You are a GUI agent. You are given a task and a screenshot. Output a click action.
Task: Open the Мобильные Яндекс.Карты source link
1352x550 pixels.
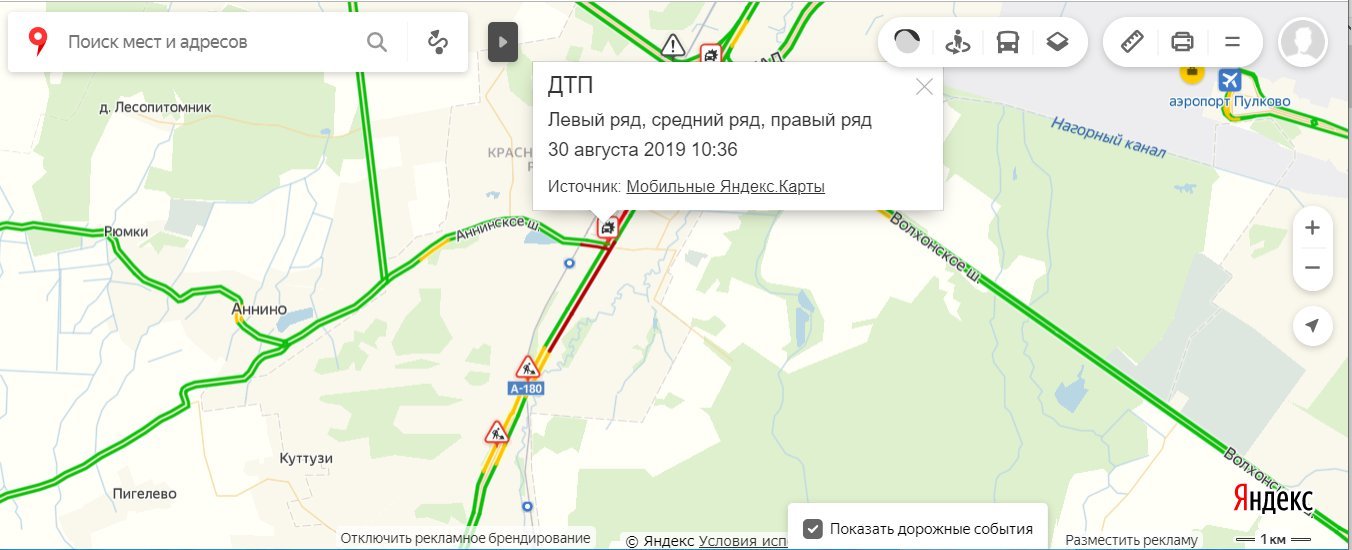pyautogui.click(x=725, y=186)
